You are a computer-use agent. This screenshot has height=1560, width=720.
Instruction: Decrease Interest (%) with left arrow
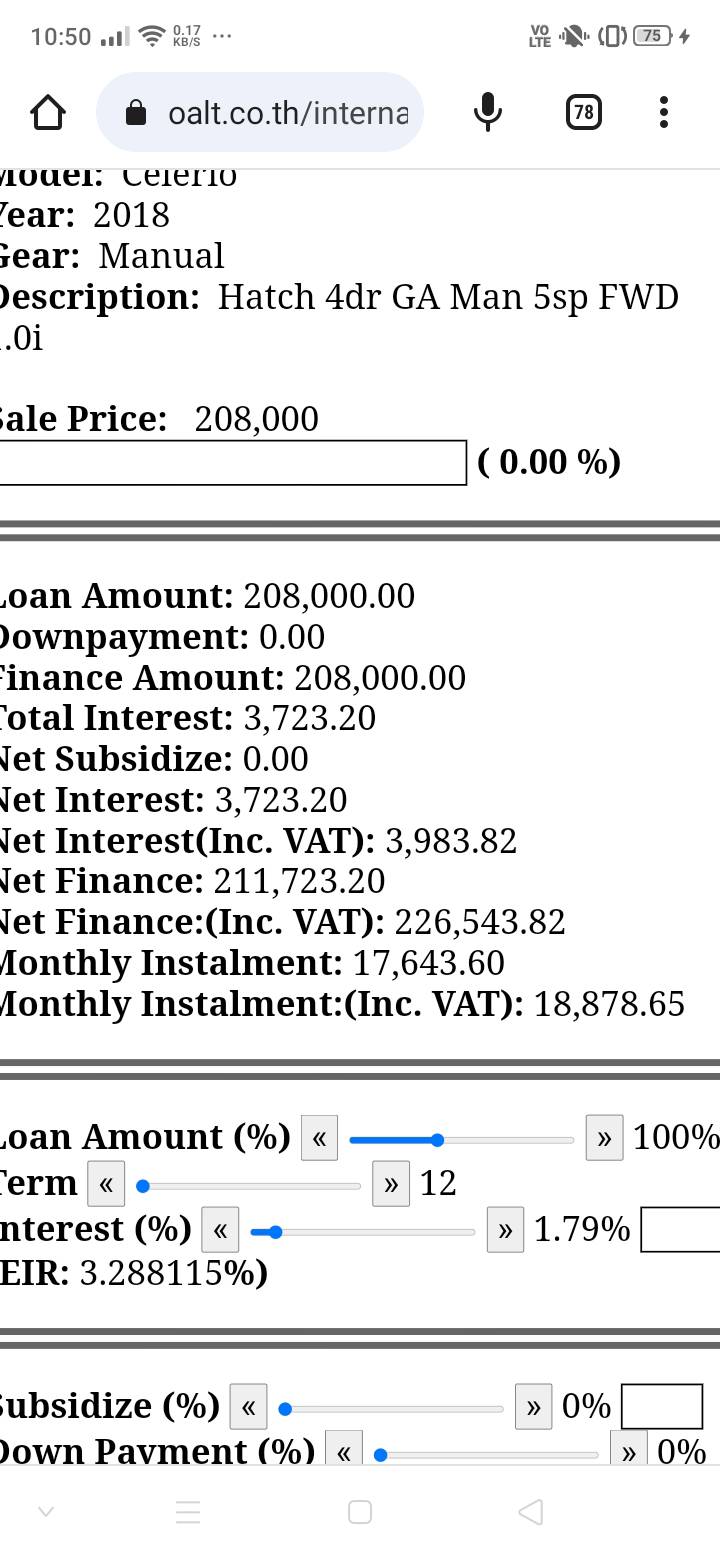tap(220, 1230)
